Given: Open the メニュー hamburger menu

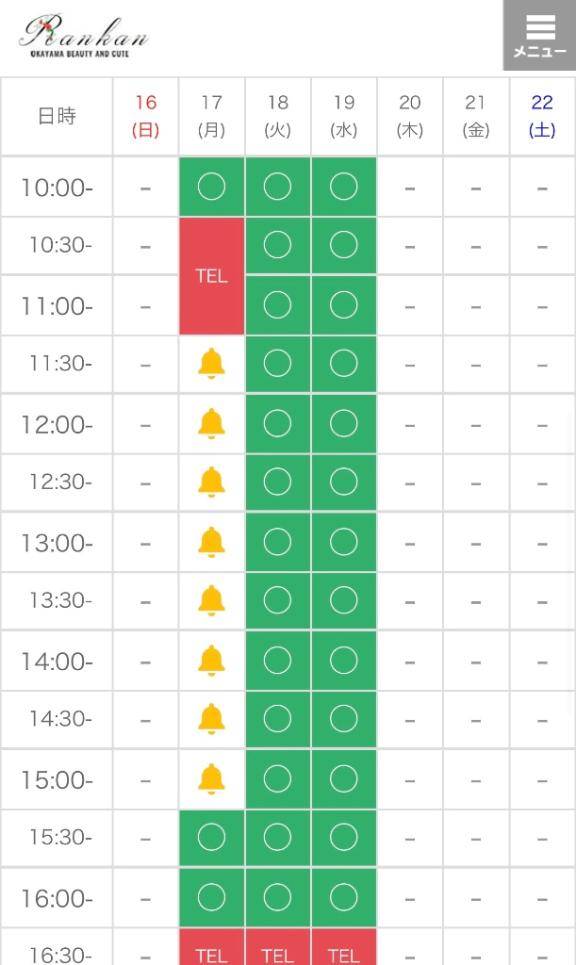Looking at the screenshot, I should click(x=540, y=35).
